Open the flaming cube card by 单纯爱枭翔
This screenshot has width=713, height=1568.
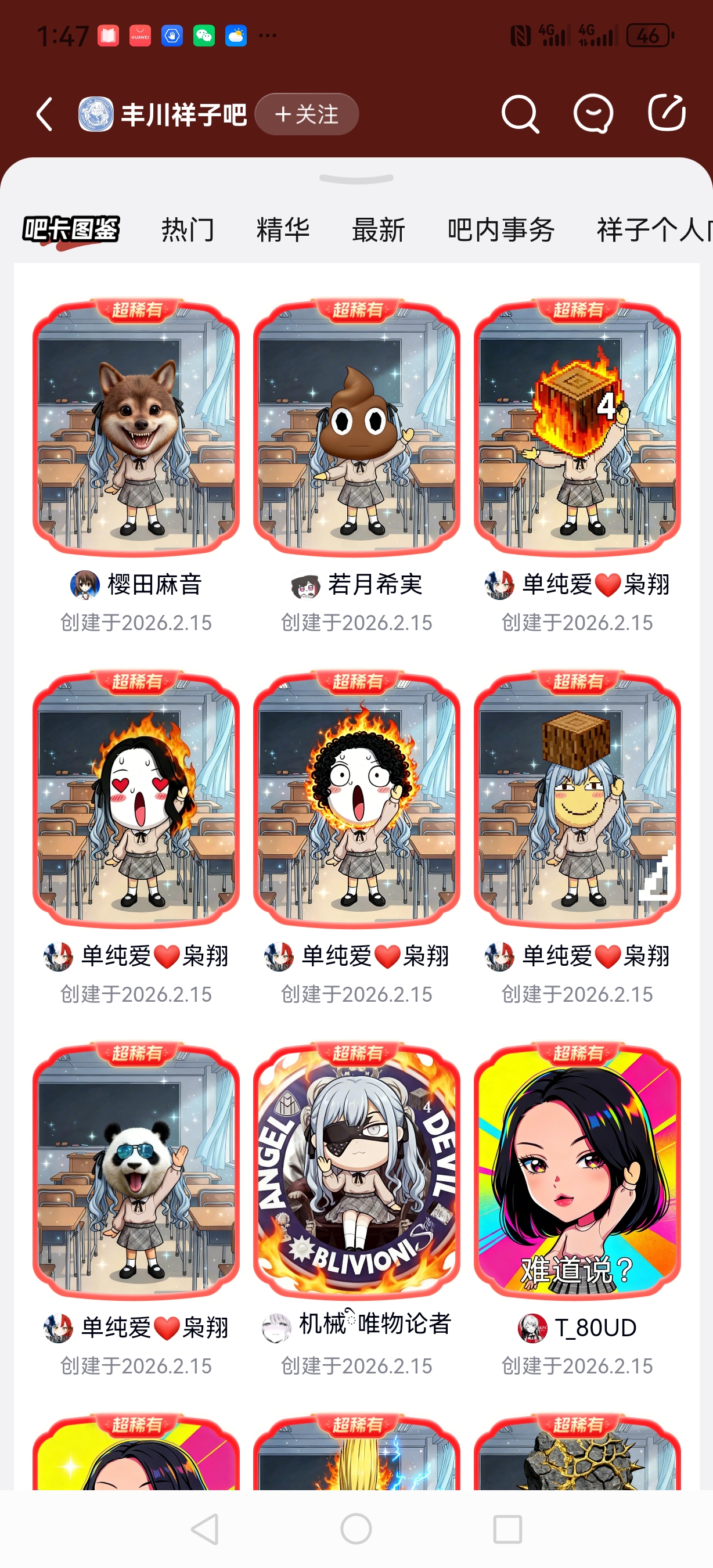coord(577,427)
